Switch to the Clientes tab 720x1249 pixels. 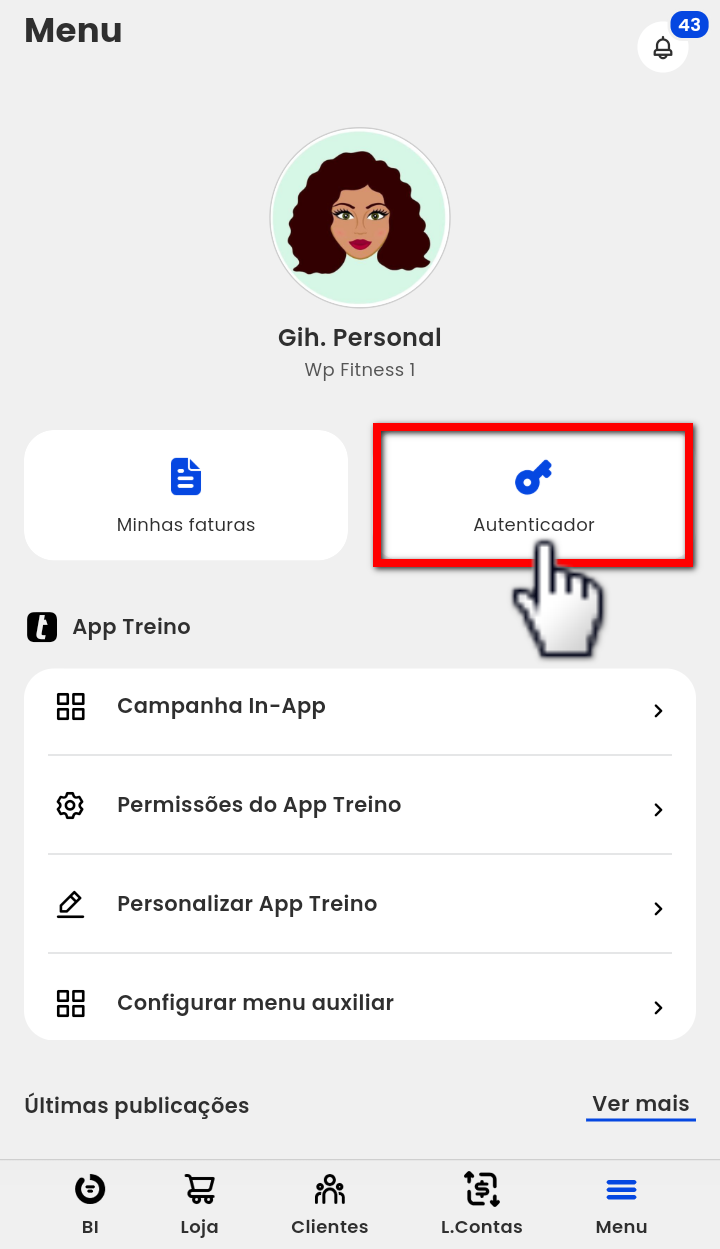pyautogui.click(x=330, y=1203)
